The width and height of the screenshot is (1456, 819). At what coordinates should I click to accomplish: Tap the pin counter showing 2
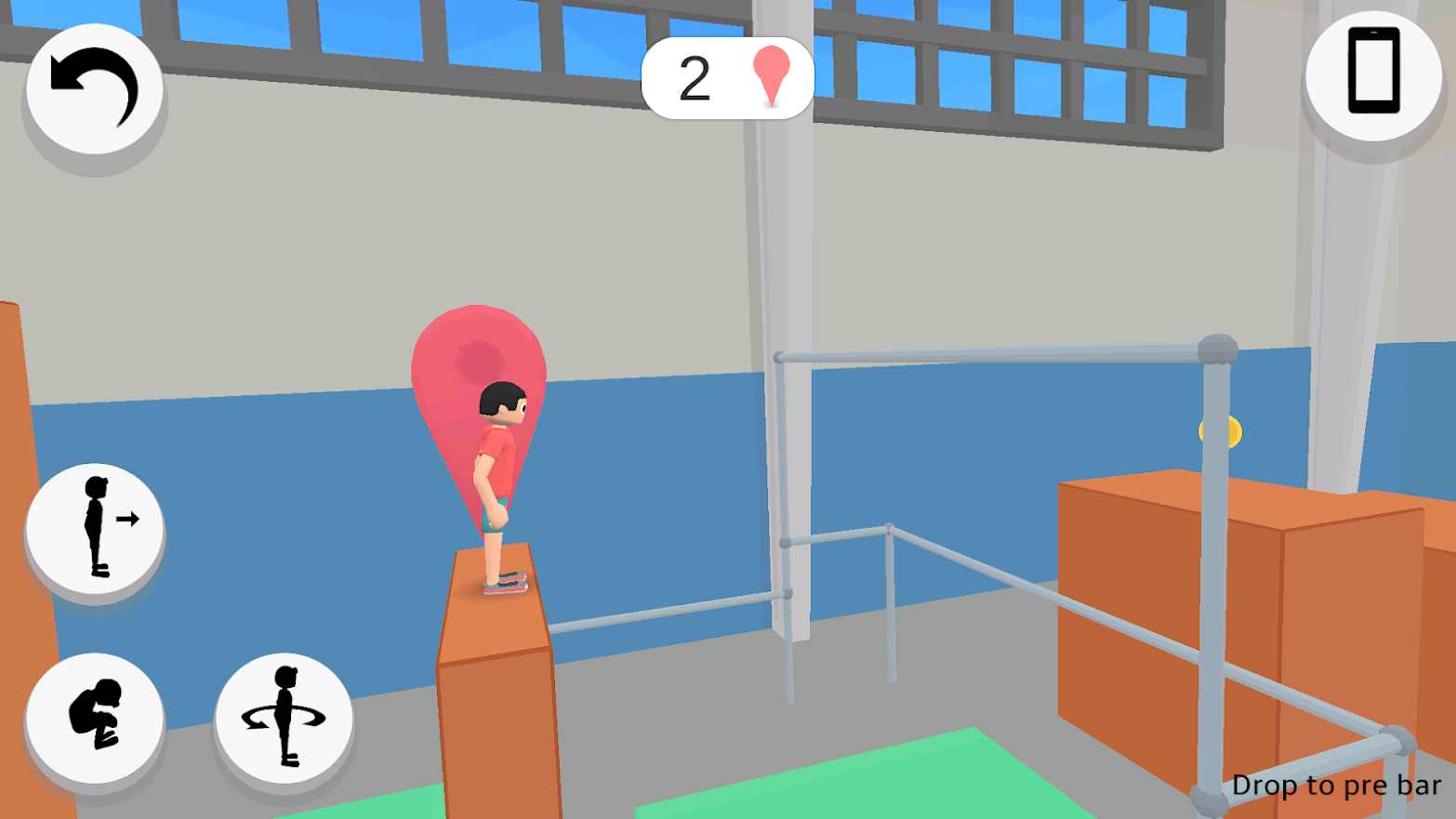point(727,78)
